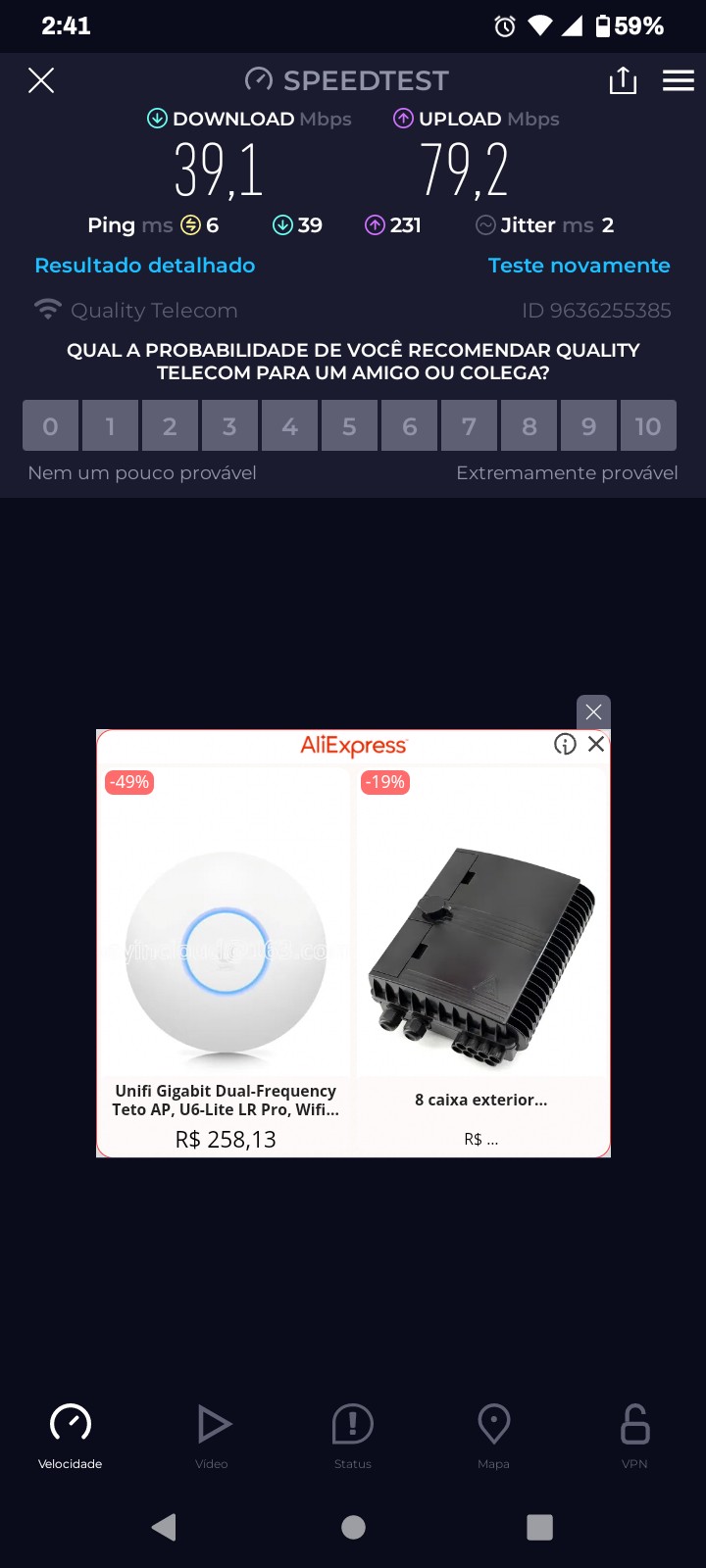The height and width of the screenshot is (1568, 706).
Task: Pick rating 3 on the scale
Action: pyautogui.click(x=229, y=426)
